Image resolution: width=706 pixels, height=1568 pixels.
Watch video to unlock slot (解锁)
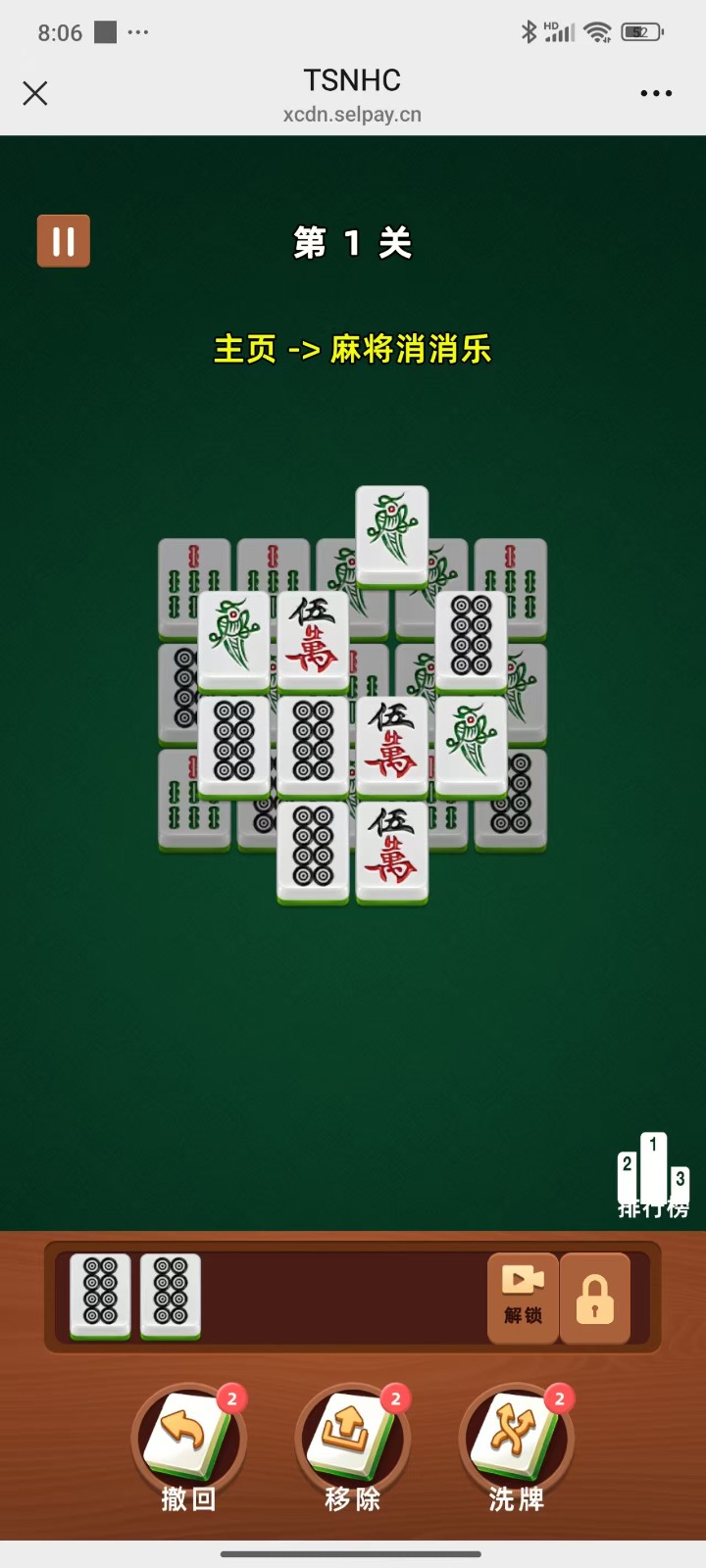pyautogui.click(x=523, y=1299)
